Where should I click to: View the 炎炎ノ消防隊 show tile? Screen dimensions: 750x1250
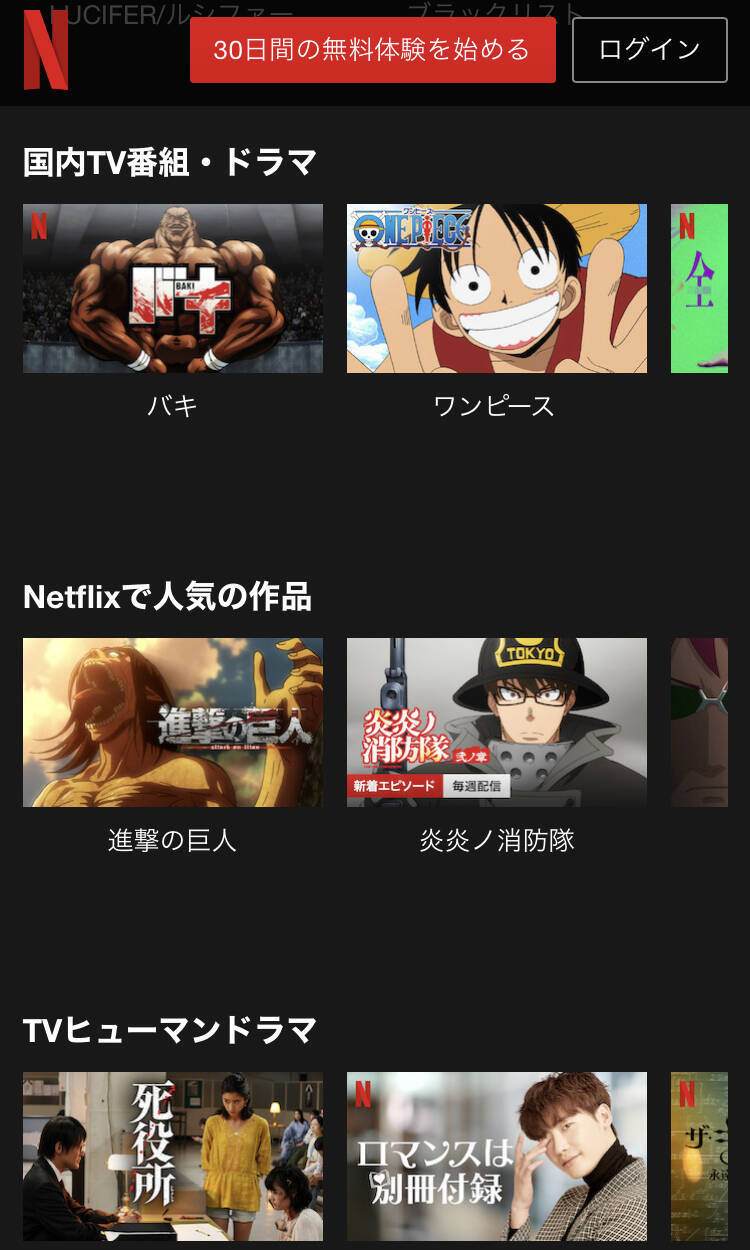[496, 722]
